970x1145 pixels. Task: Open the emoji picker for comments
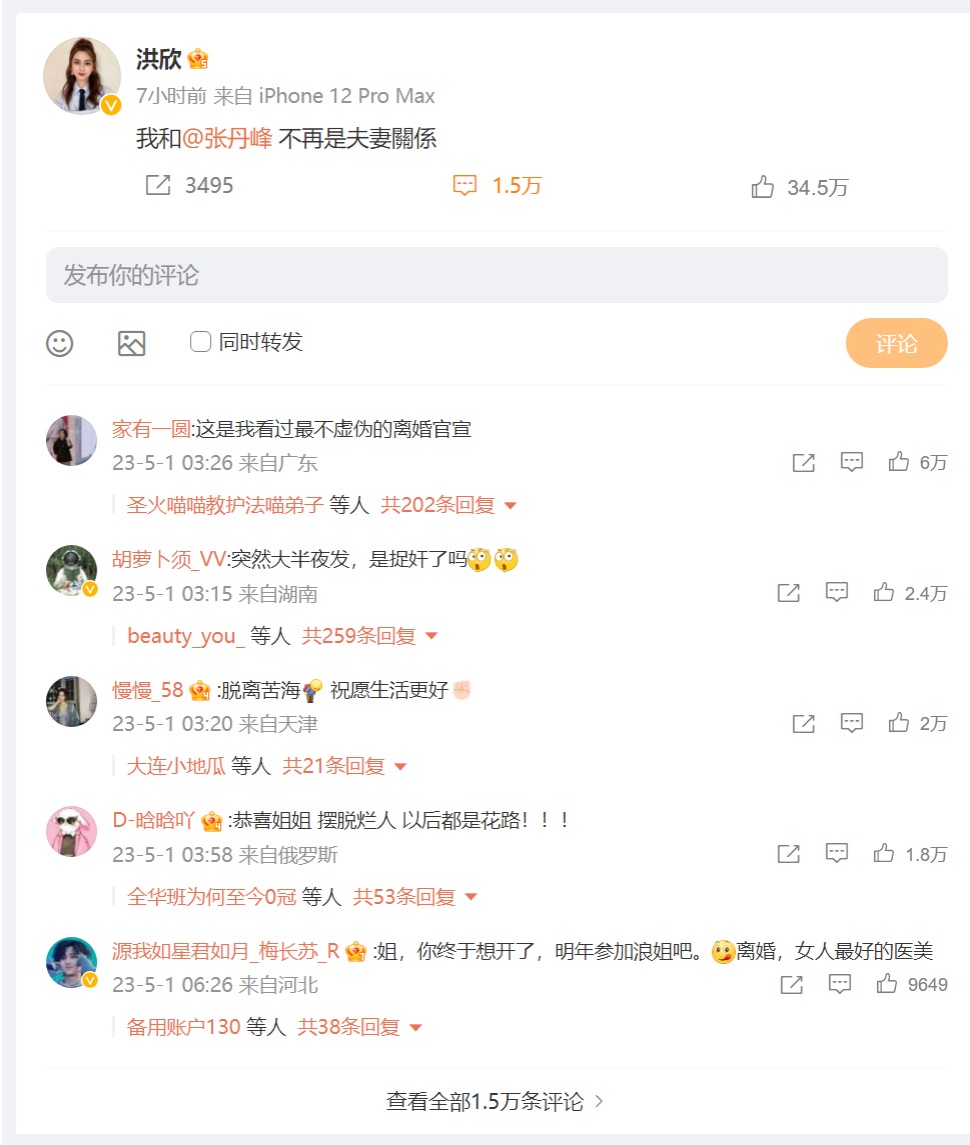coord(60,343)
